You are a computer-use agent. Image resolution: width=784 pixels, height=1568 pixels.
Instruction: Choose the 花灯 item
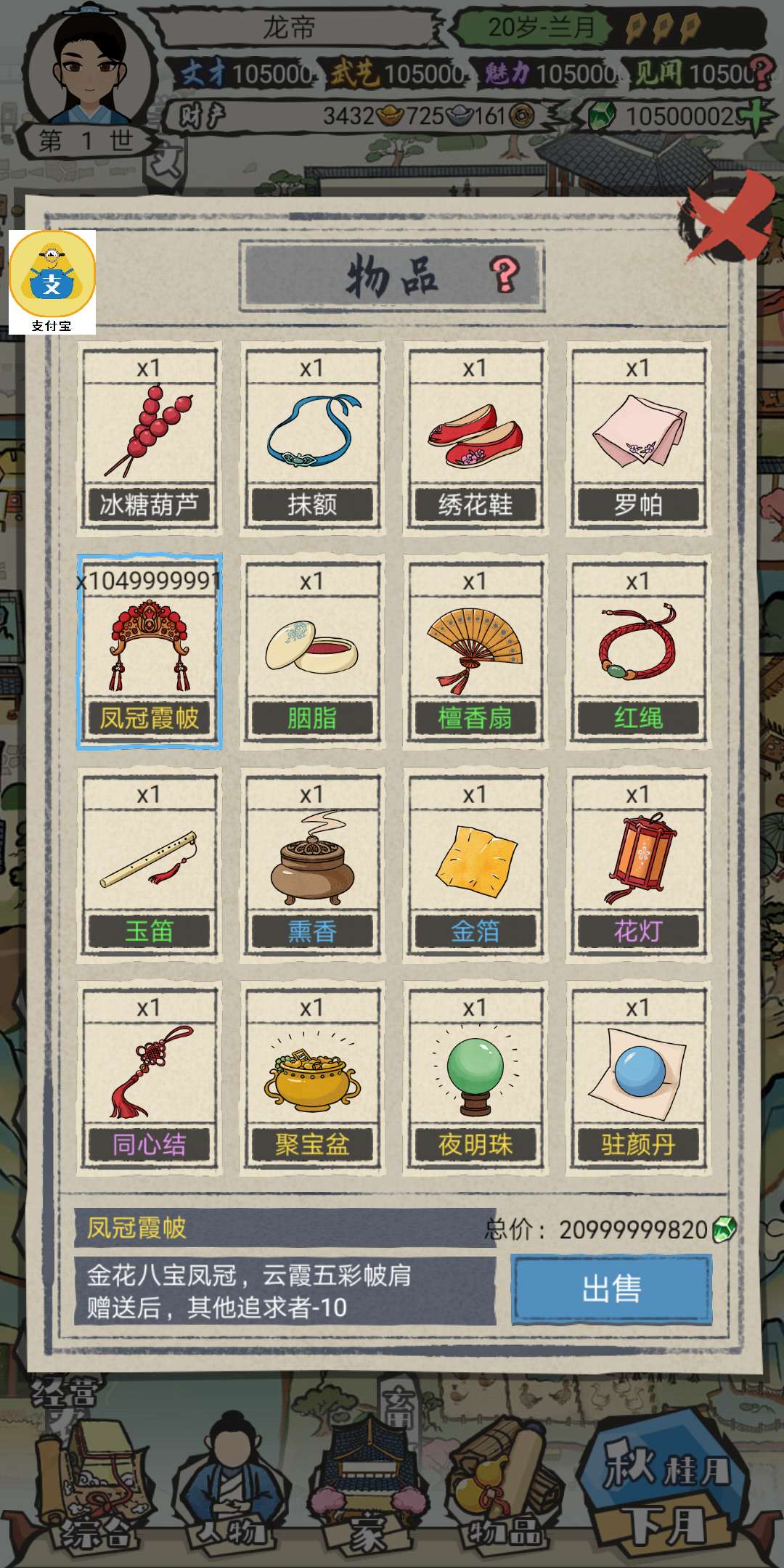[638, 864]
